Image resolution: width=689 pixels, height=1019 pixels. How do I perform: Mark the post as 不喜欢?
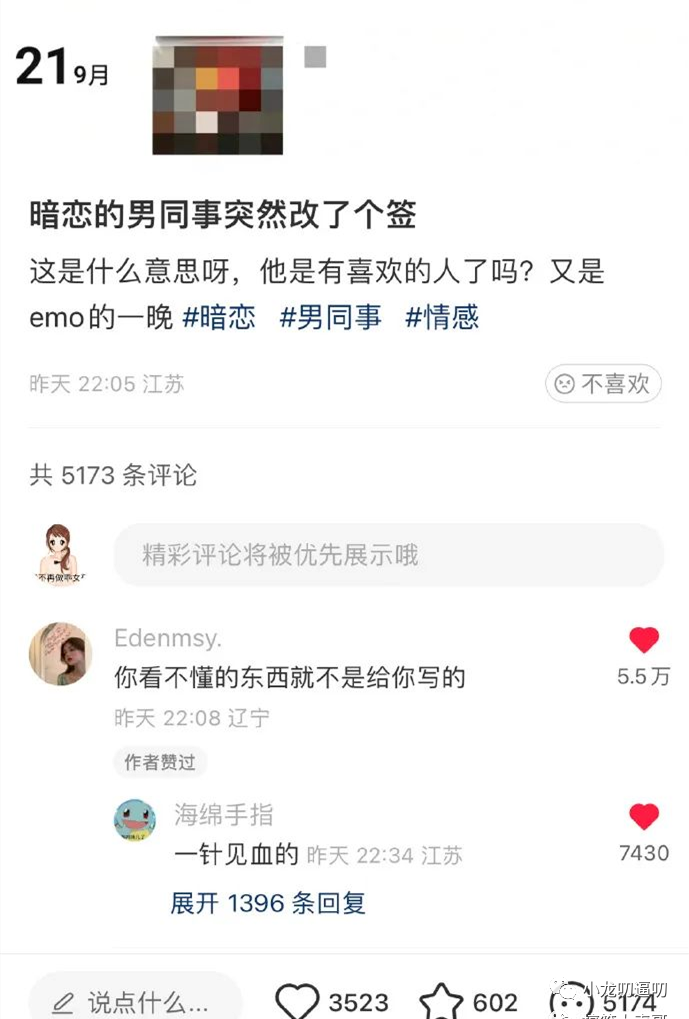603,384
